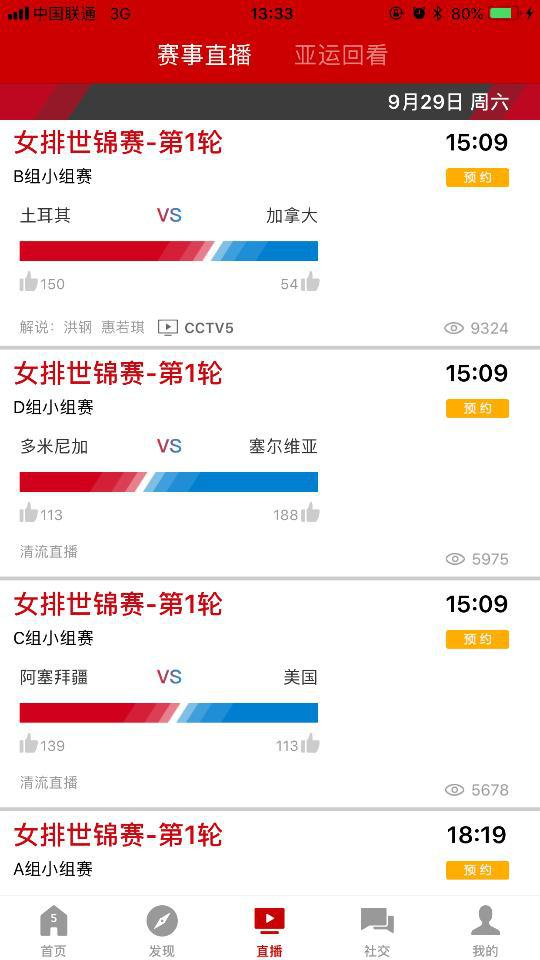Open the B组小组赛 match card
The width and height of the screenshot is (540, 960).
coord(270,233)
